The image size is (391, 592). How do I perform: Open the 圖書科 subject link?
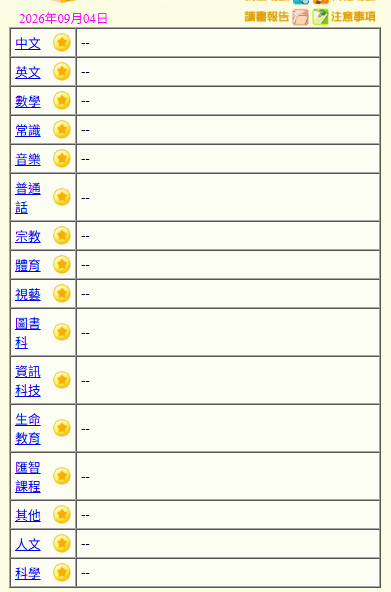[28, 333]
